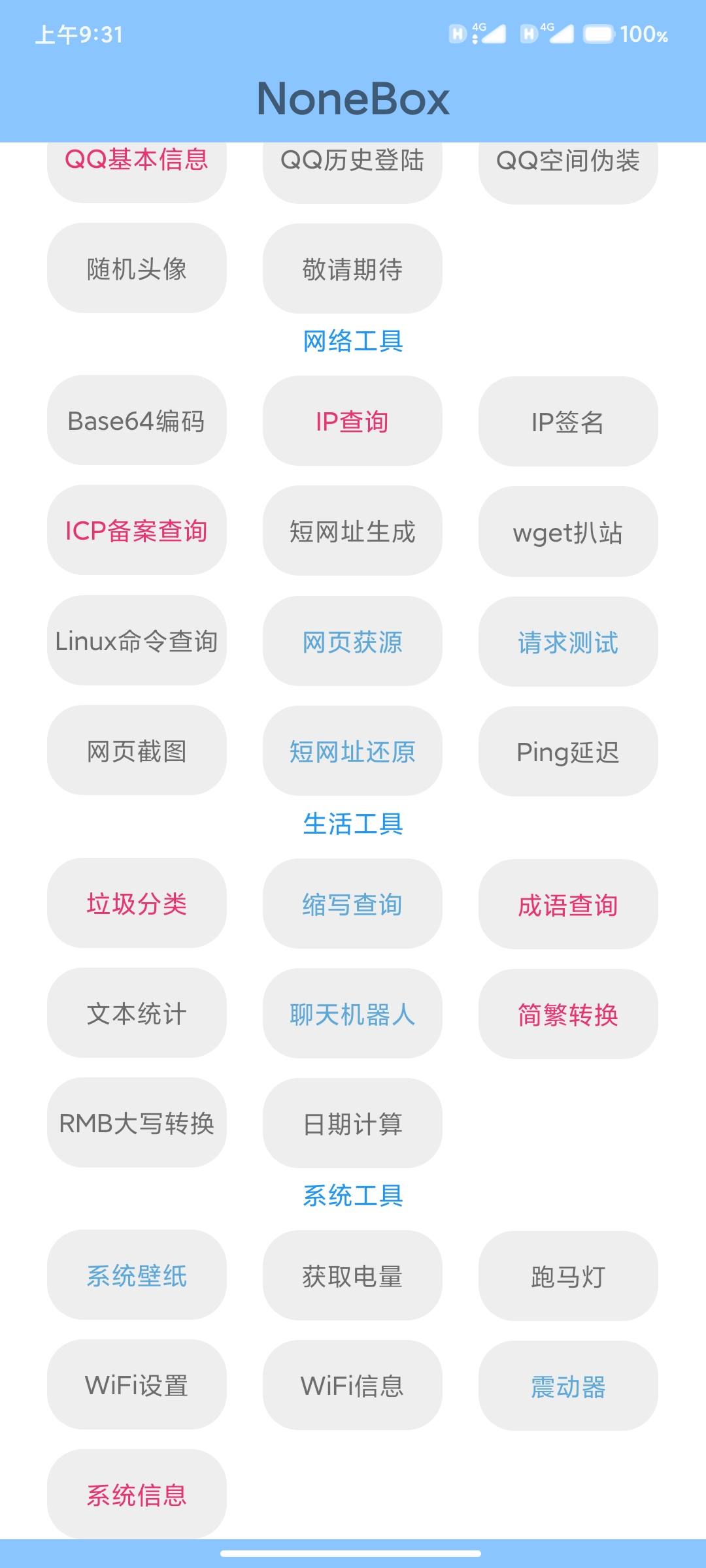Open 垃圾分类 tool
Viewport: 706px width, 1568px height.
[137, 903]
